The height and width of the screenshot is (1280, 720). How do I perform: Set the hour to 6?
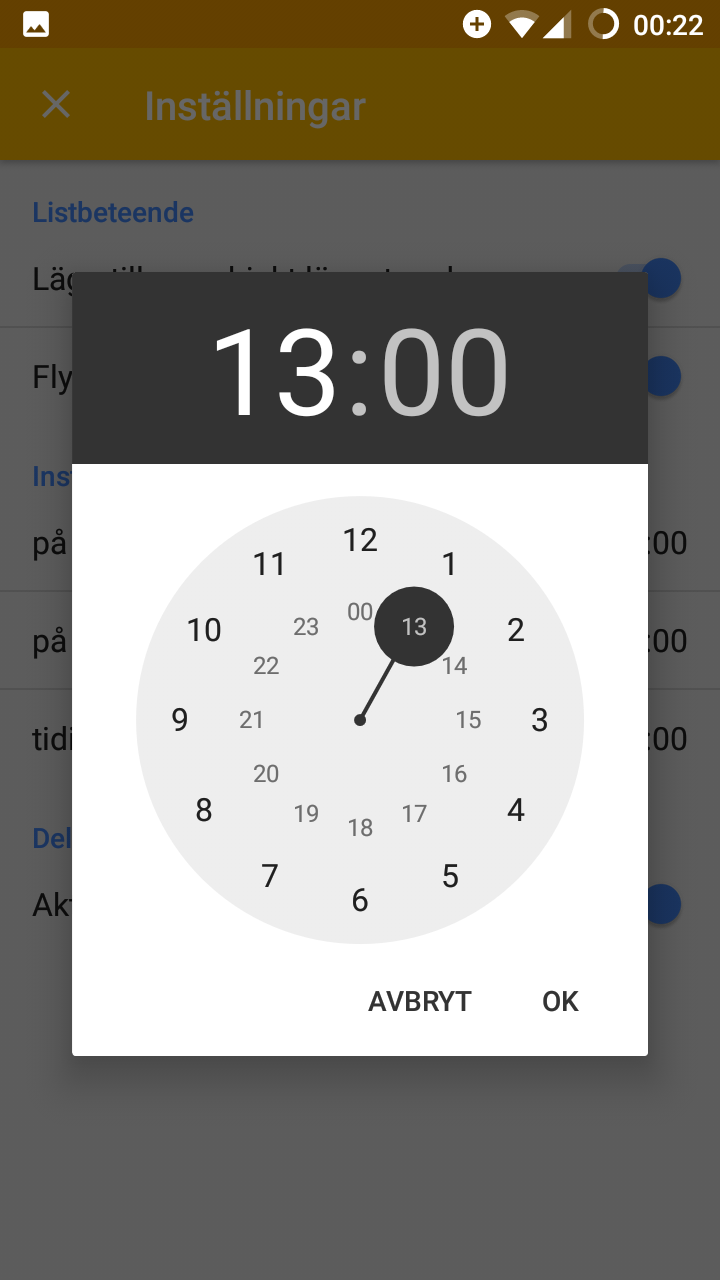[x=360, y=900]
